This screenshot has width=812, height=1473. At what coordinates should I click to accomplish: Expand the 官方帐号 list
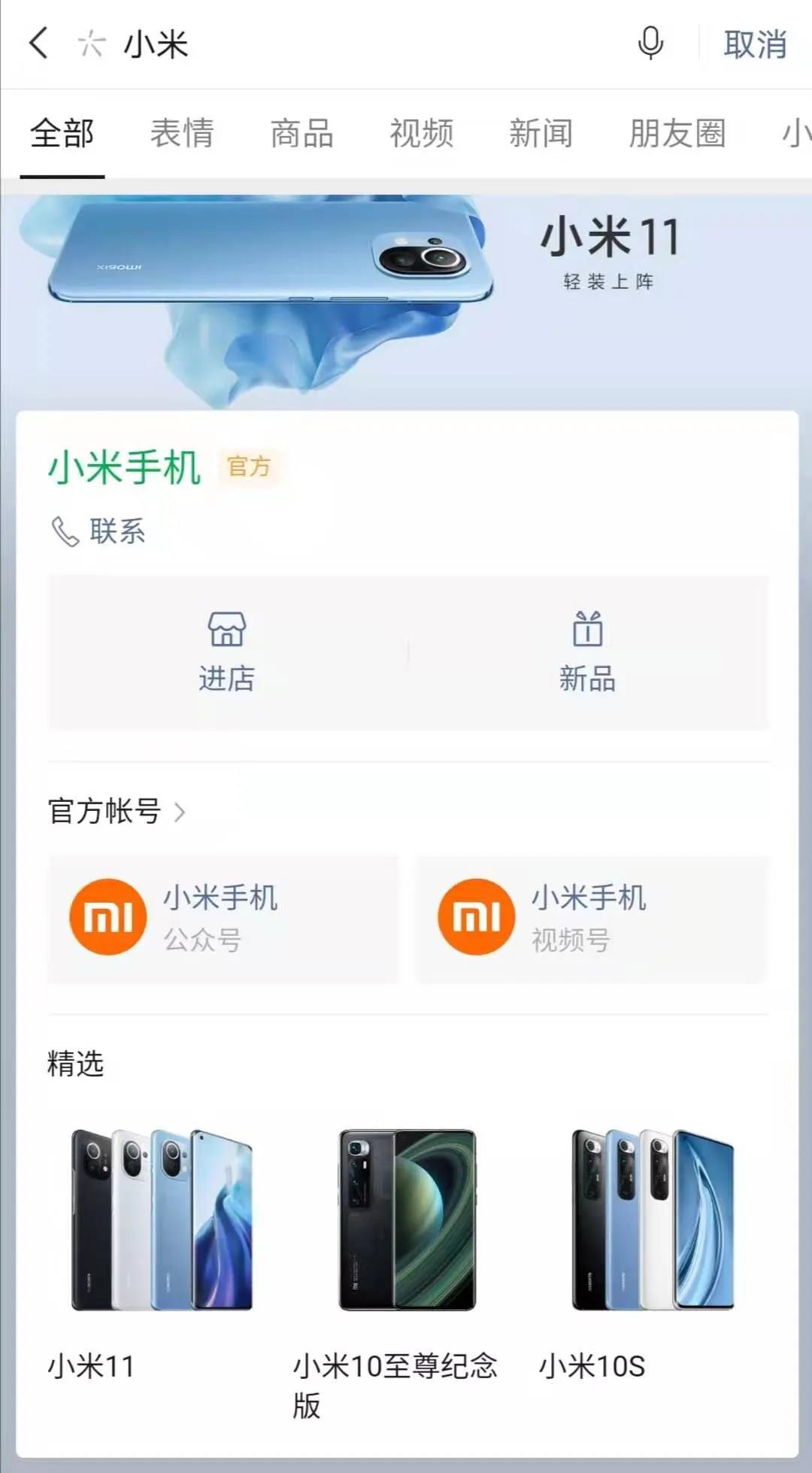point(117,812)
